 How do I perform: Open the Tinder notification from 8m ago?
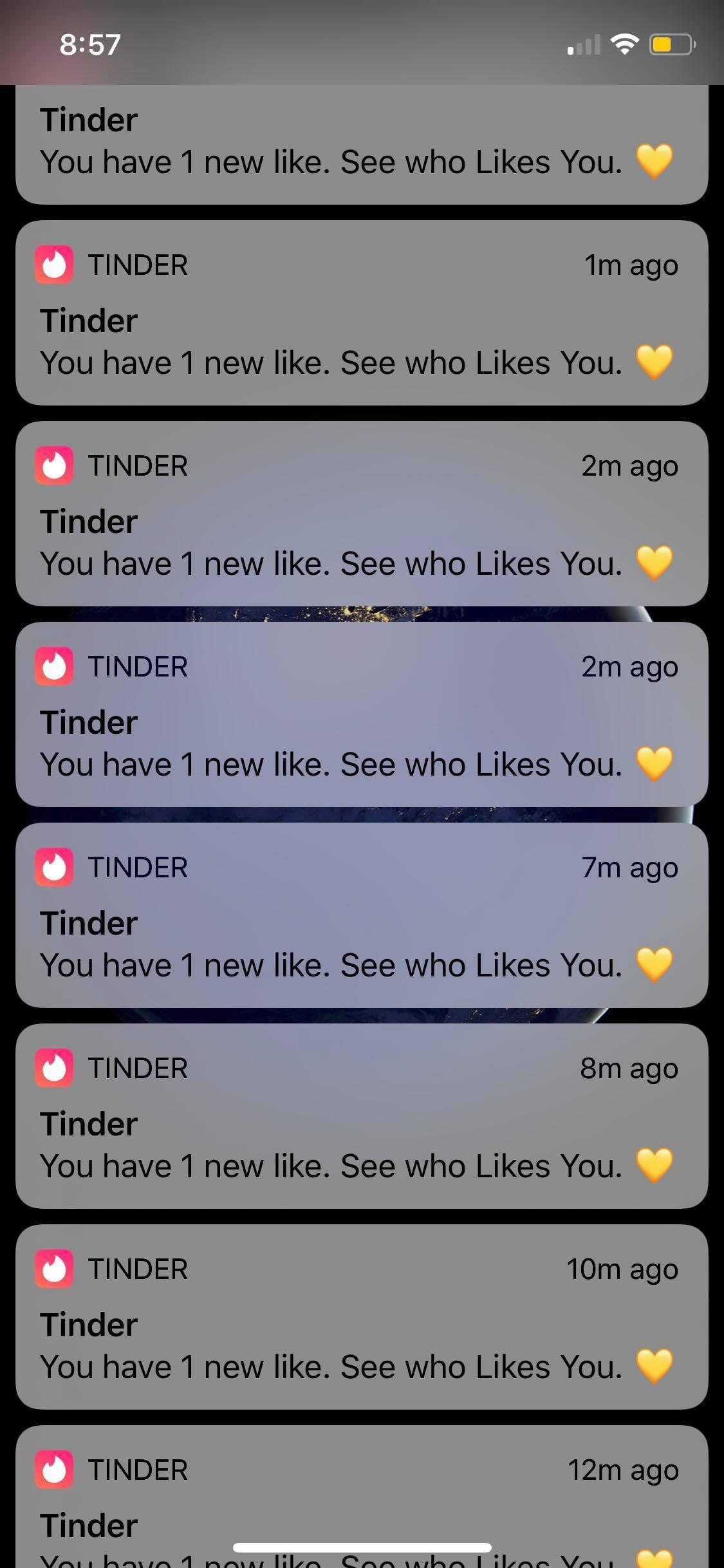[362, 1116]
